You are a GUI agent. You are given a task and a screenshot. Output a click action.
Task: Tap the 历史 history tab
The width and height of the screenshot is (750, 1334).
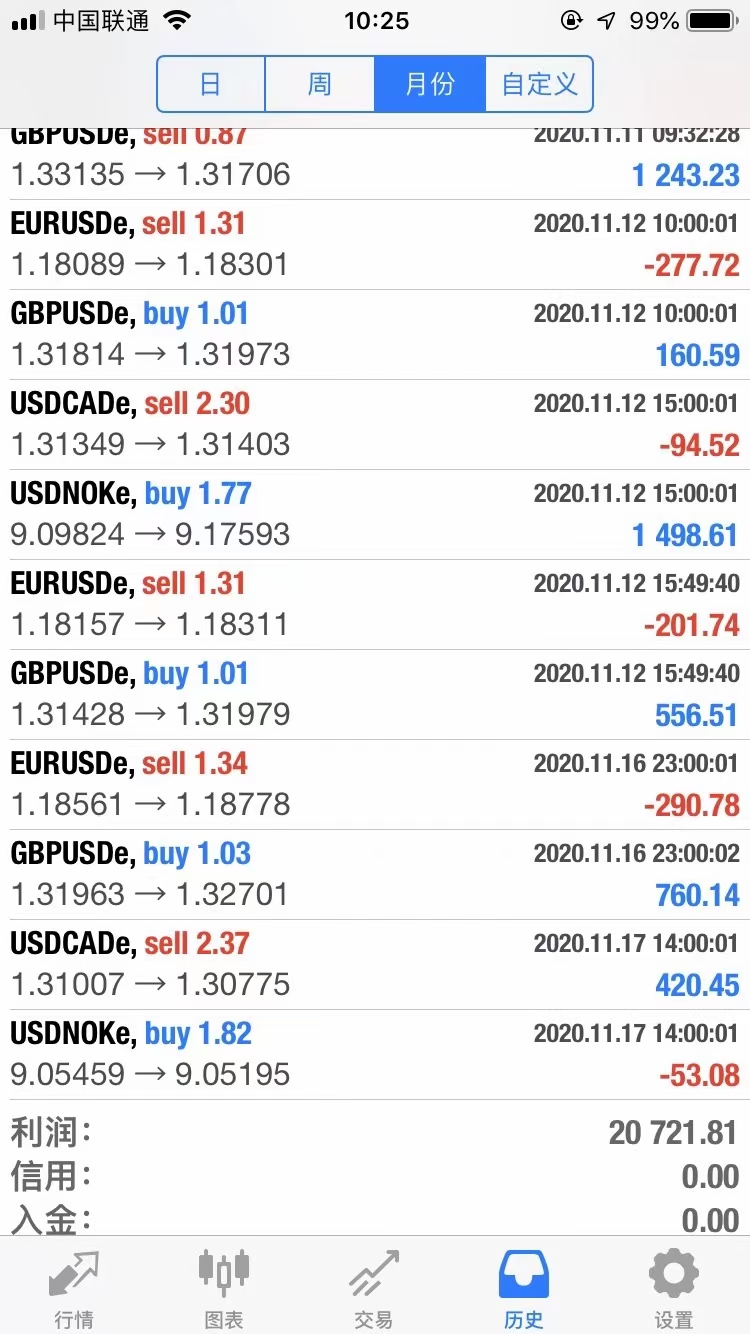[x=524, y=1288]
